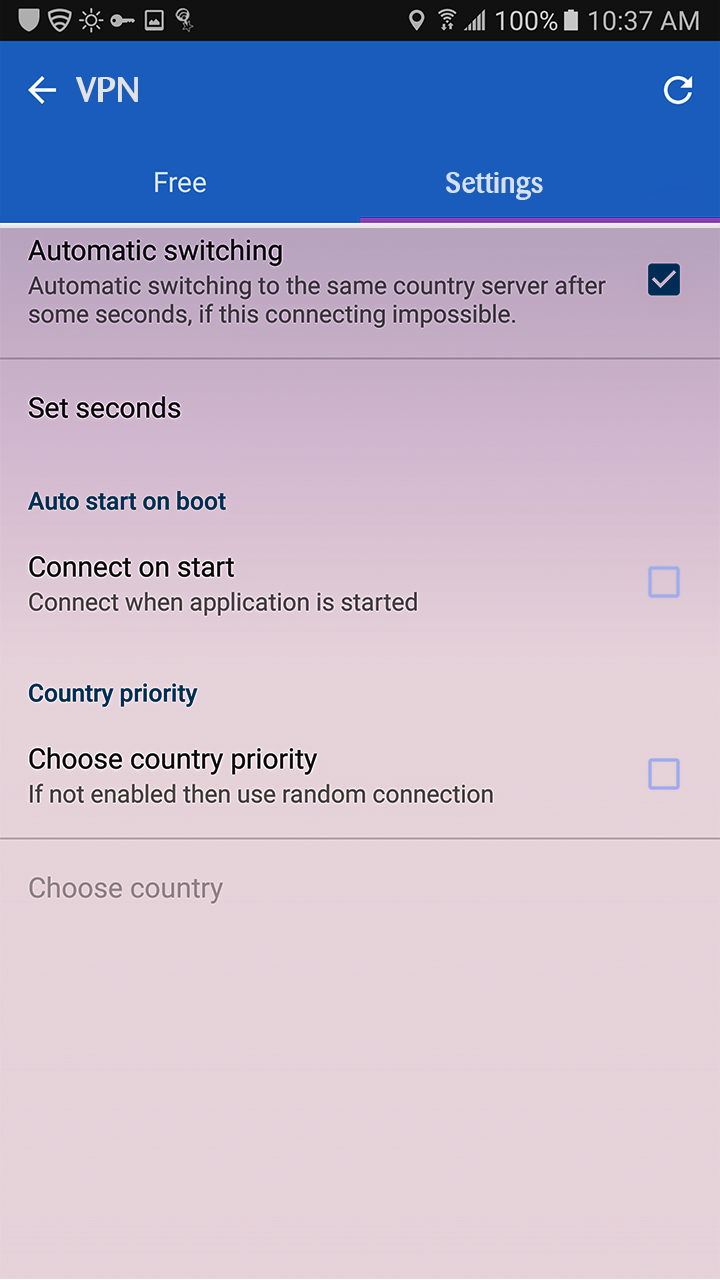Tap the key icon in the status bar
The image size is (720, 1280).
pos(123,20)
